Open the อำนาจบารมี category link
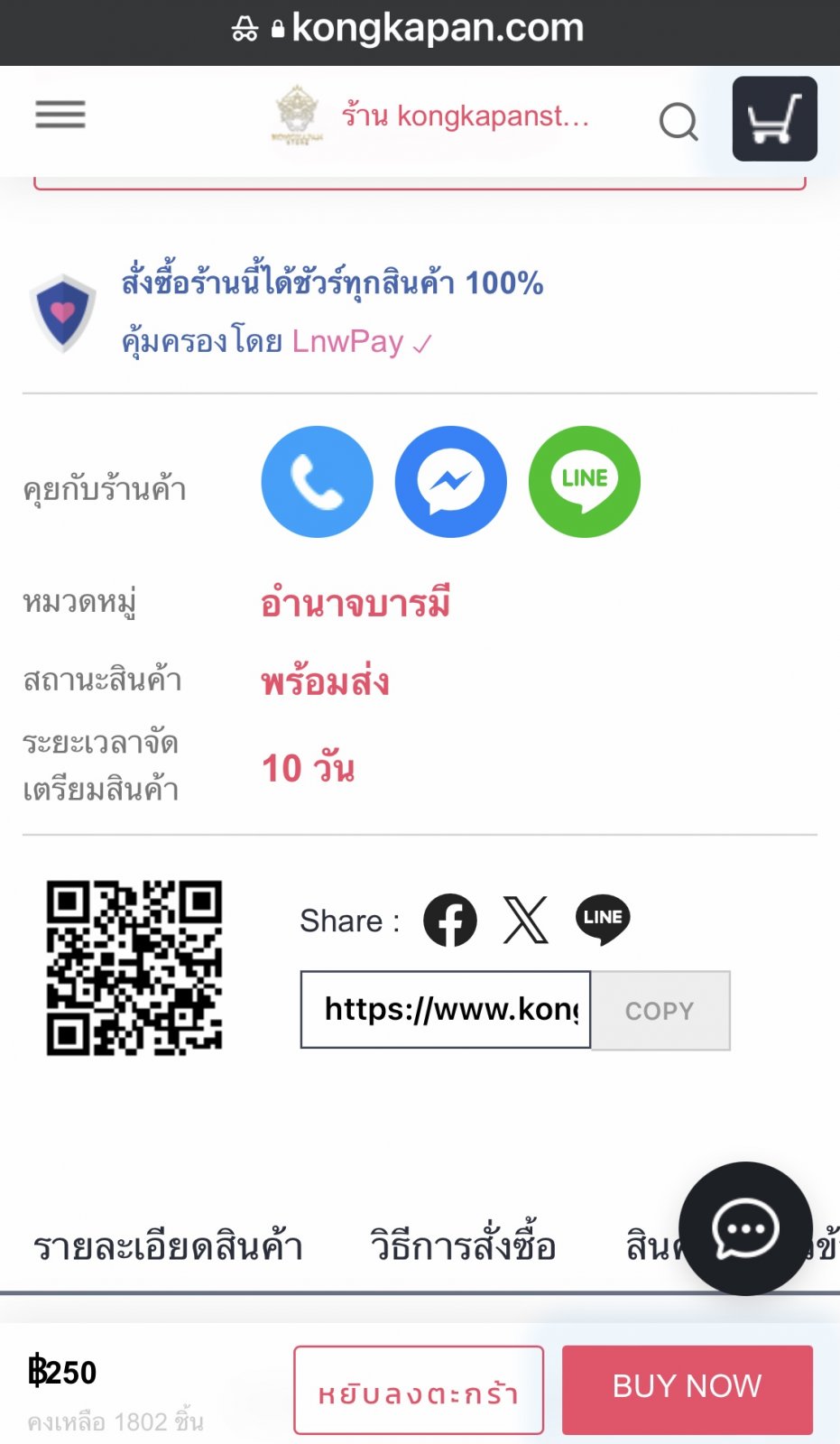Image resolution: width=840 pixels, height=1444 pixels. pyautogui.click(x=355, y=602)
